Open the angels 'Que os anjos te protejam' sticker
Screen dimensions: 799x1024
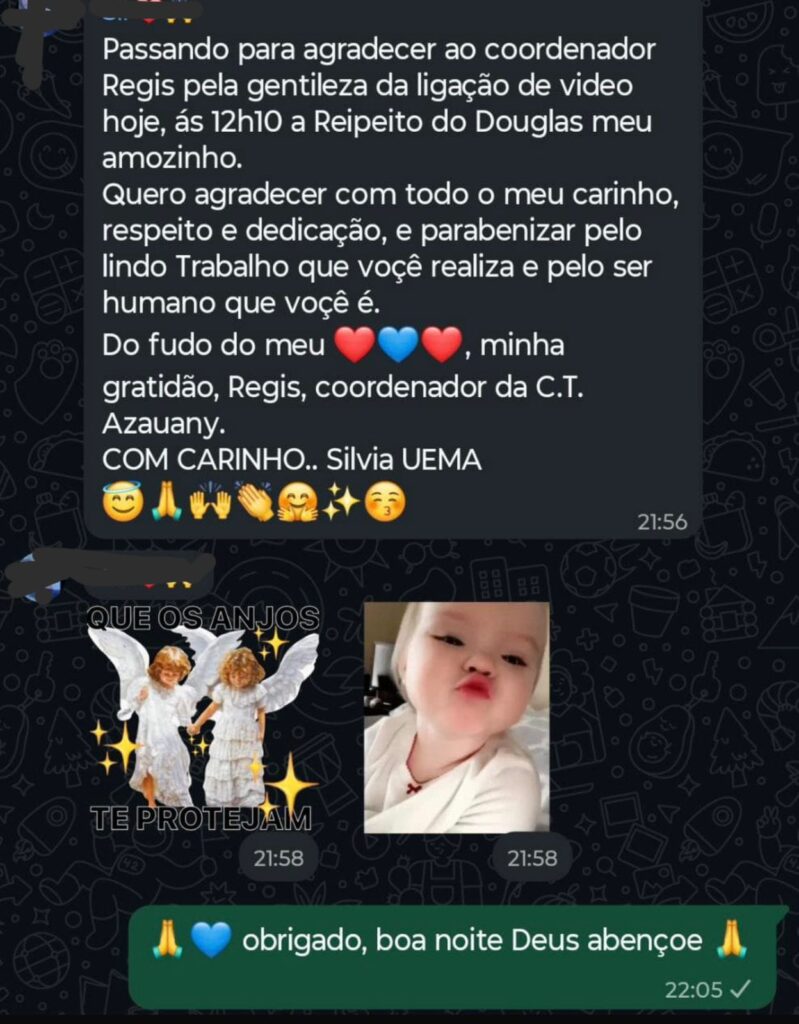click(204, 717)
